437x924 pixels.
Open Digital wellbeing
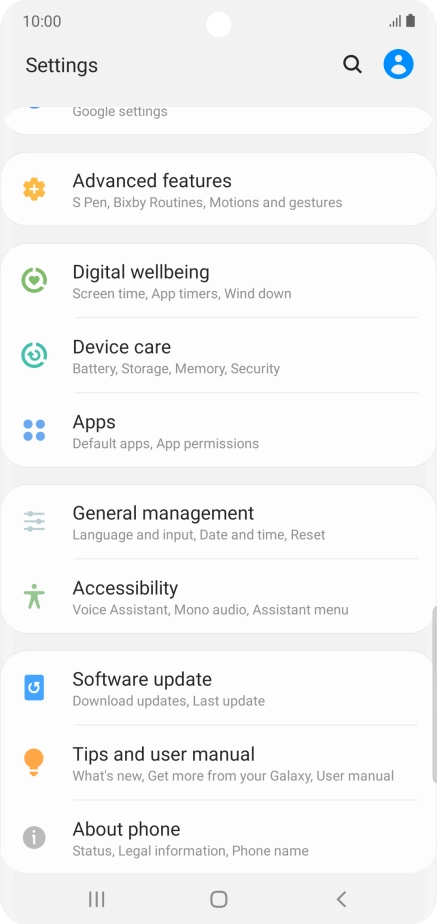218,281
